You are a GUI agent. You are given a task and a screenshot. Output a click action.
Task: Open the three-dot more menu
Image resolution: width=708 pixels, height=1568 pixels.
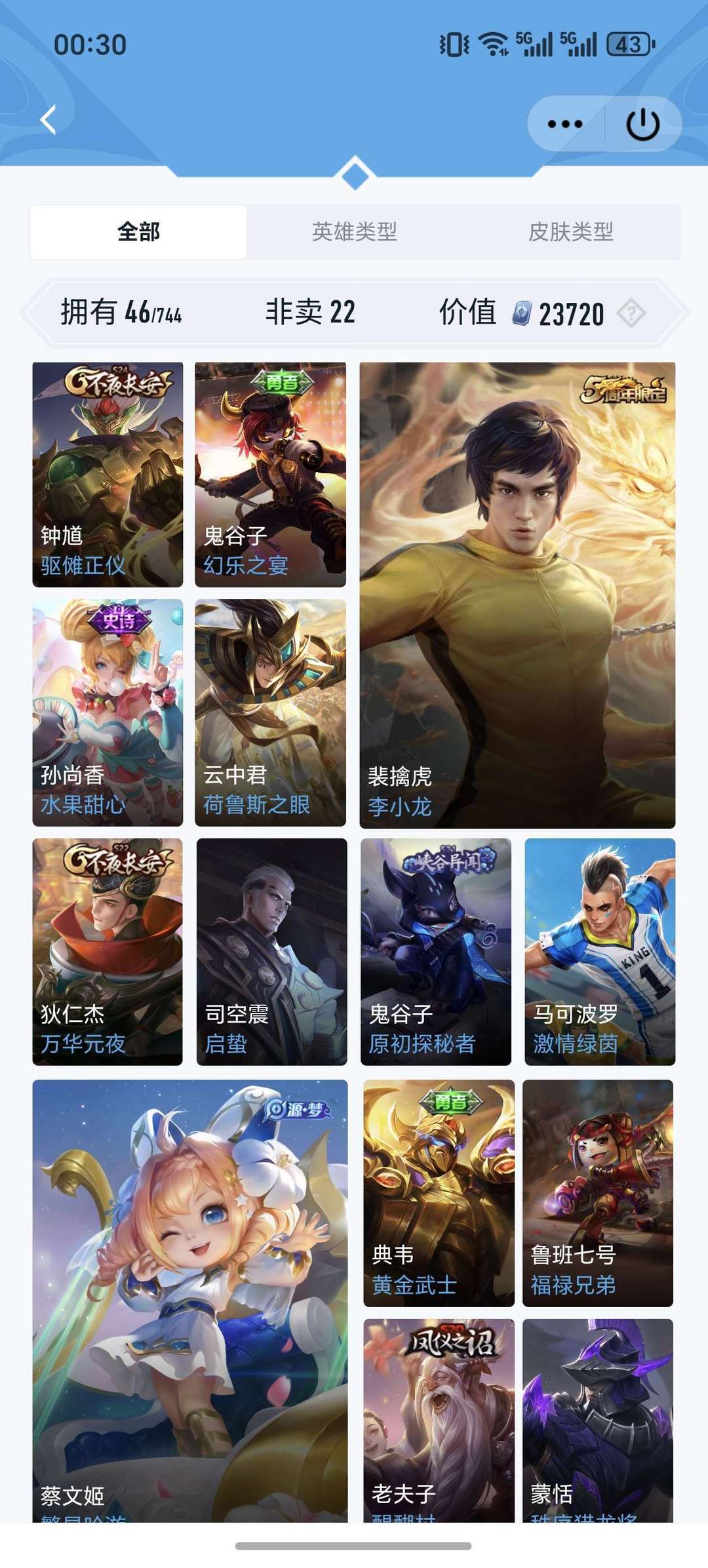564,124
